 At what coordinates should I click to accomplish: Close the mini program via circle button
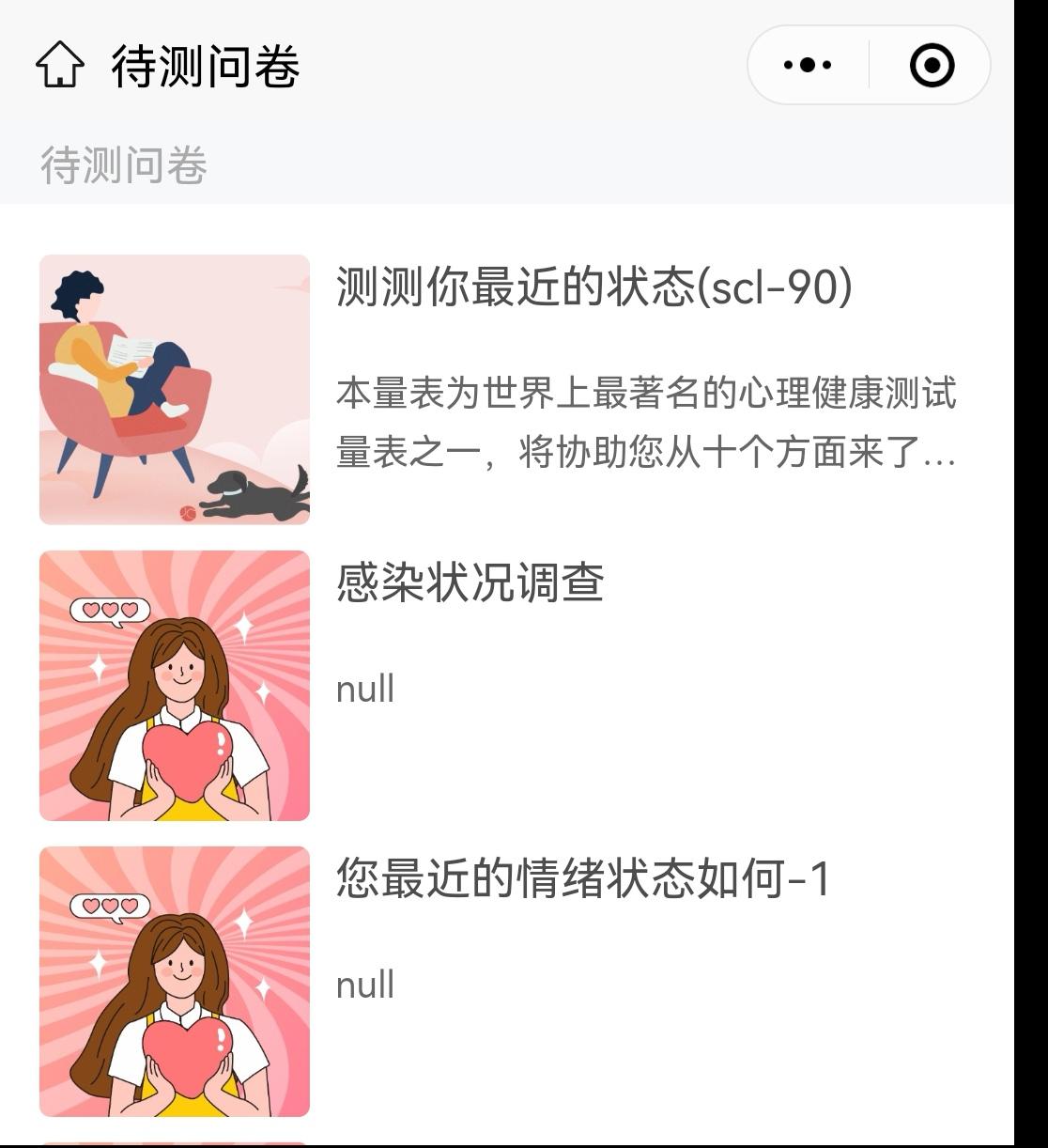932,65
